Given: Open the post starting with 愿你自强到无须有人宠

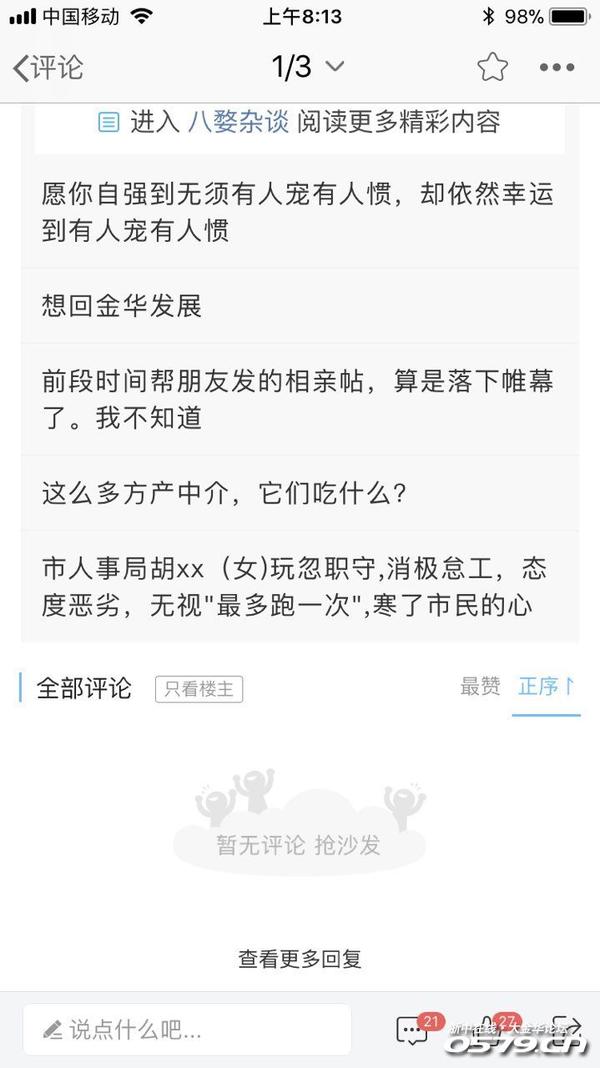Looking at the screenshot, I should (298, 212).
